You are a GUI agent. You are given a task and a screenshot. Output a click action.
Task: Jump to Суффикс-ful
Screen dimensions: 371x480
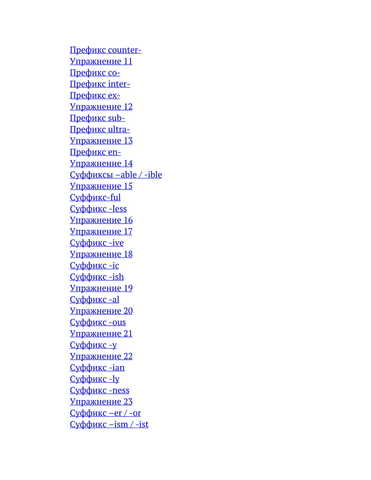pyautogui.click(x=95, y=197)
